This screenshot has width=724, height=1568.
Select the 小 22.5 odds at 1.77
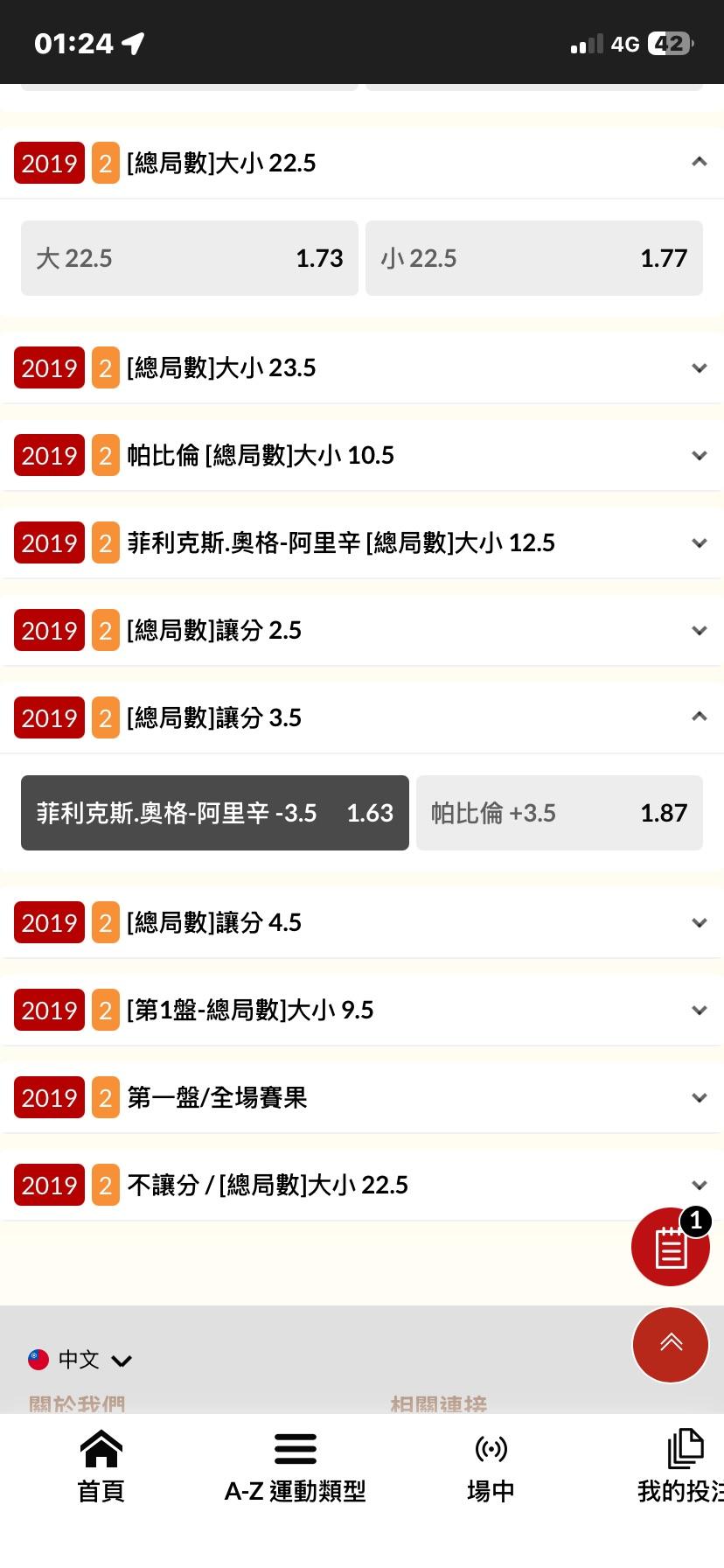coord(533,258)
